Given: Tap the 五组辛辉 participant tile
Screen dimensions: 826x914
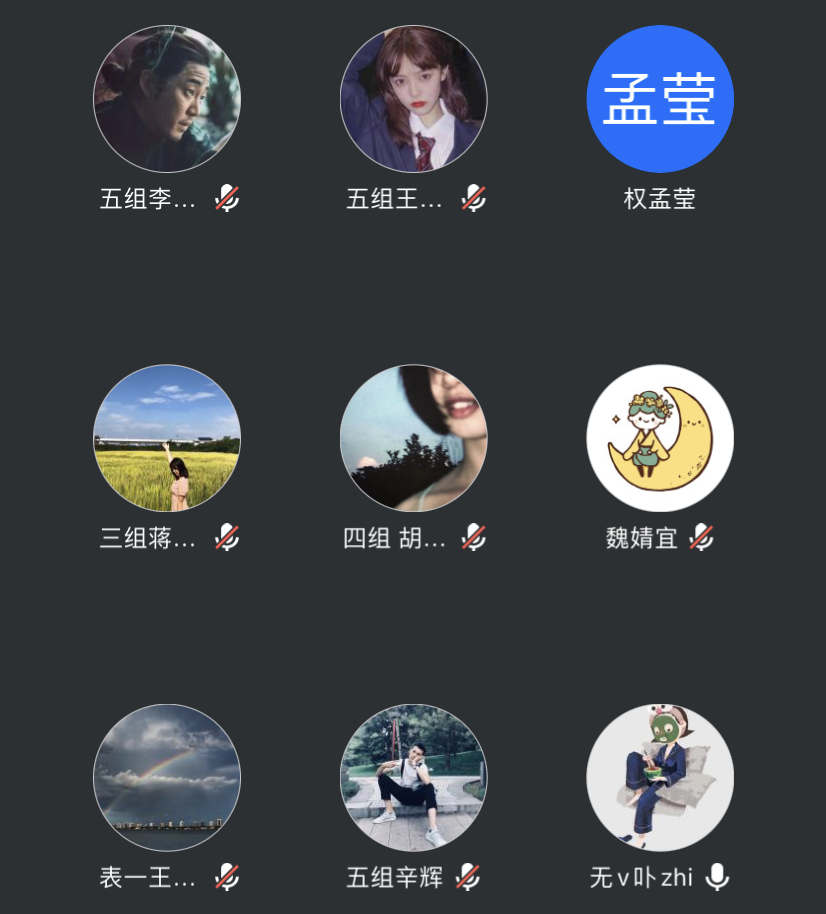Looking at the screenshot, I should point(414,777).
